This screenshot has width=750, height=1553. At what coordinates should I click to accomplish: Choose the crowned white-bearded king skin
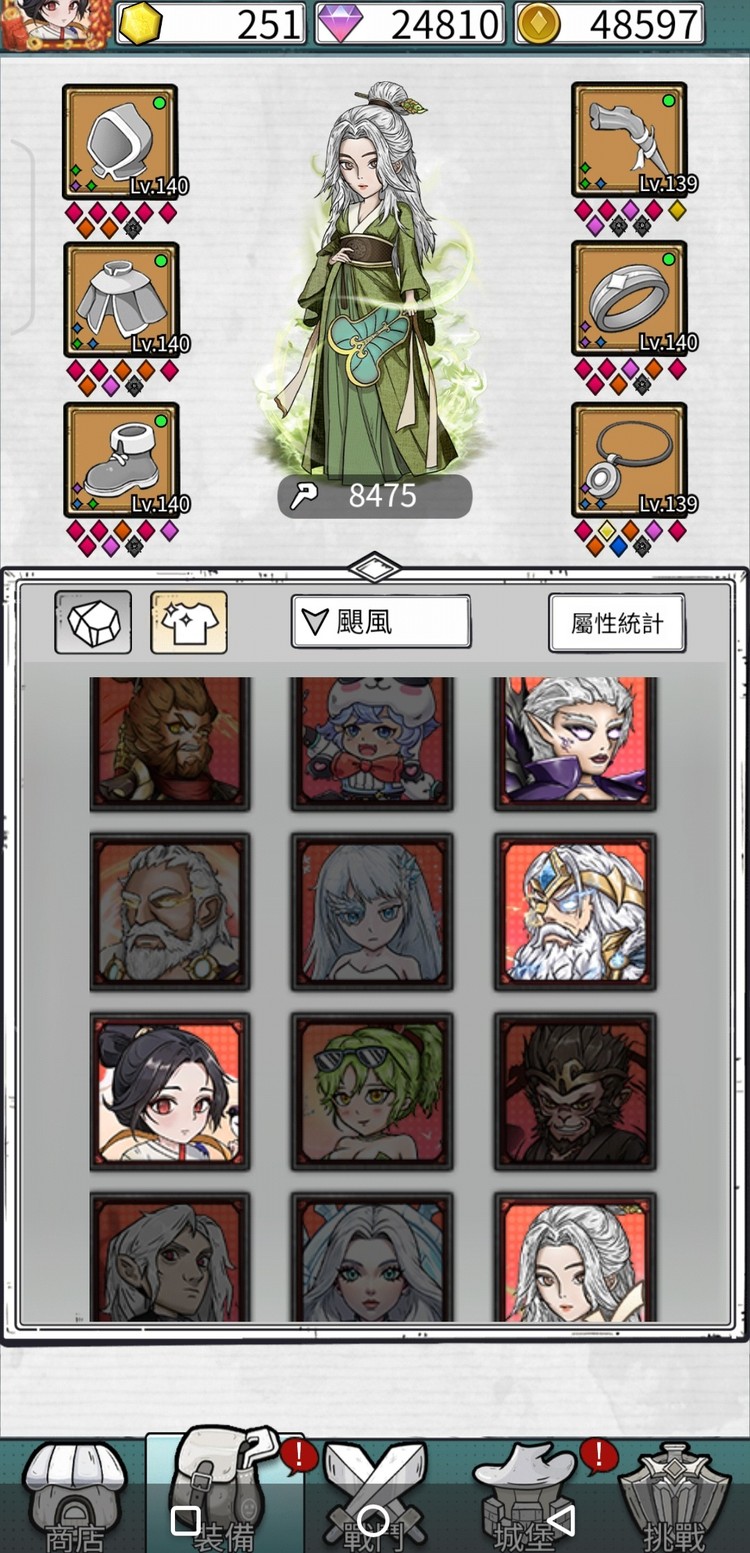click(575, 912)
